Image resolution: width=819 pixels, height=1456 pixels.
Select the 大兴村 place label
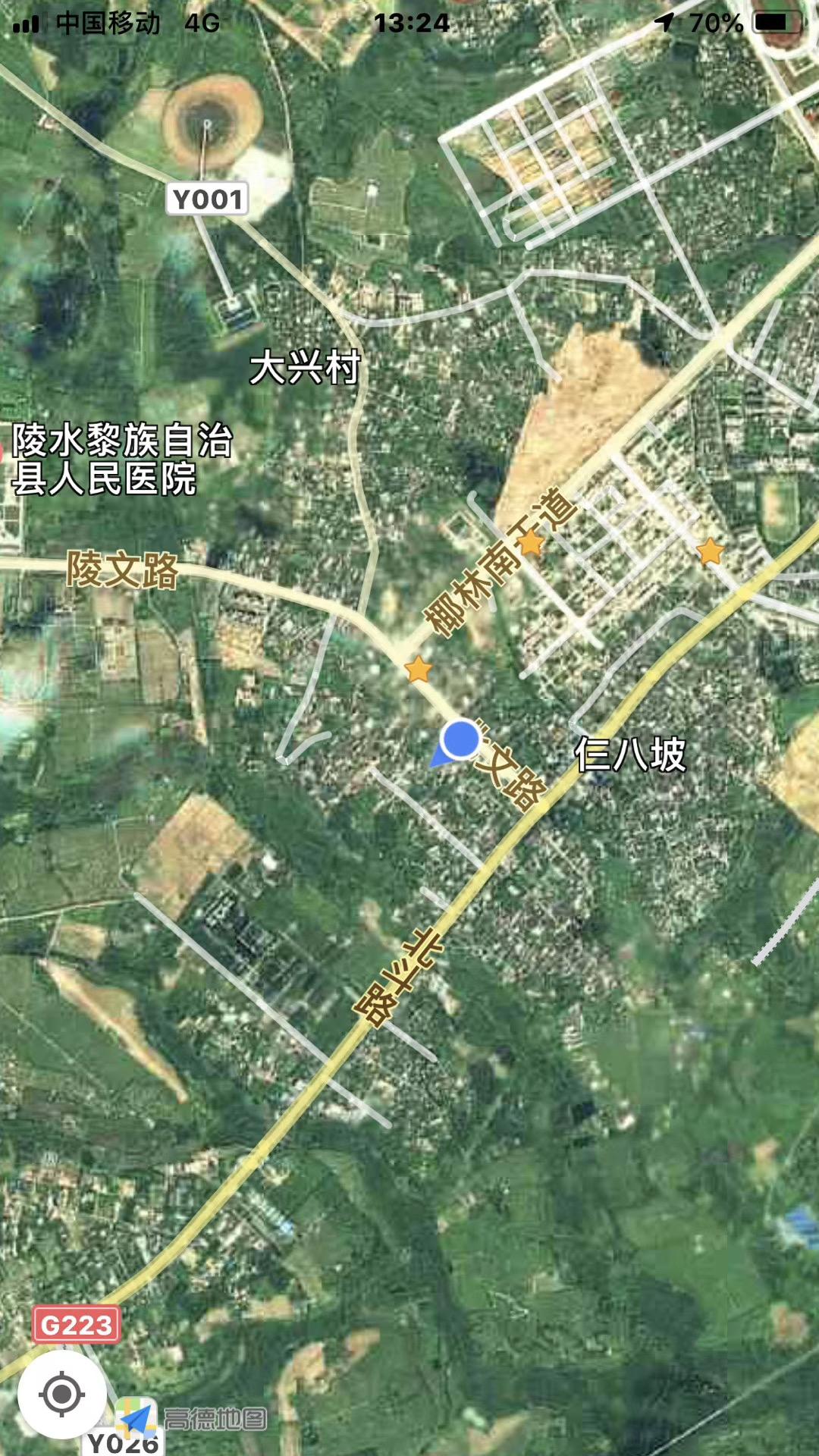305,368
